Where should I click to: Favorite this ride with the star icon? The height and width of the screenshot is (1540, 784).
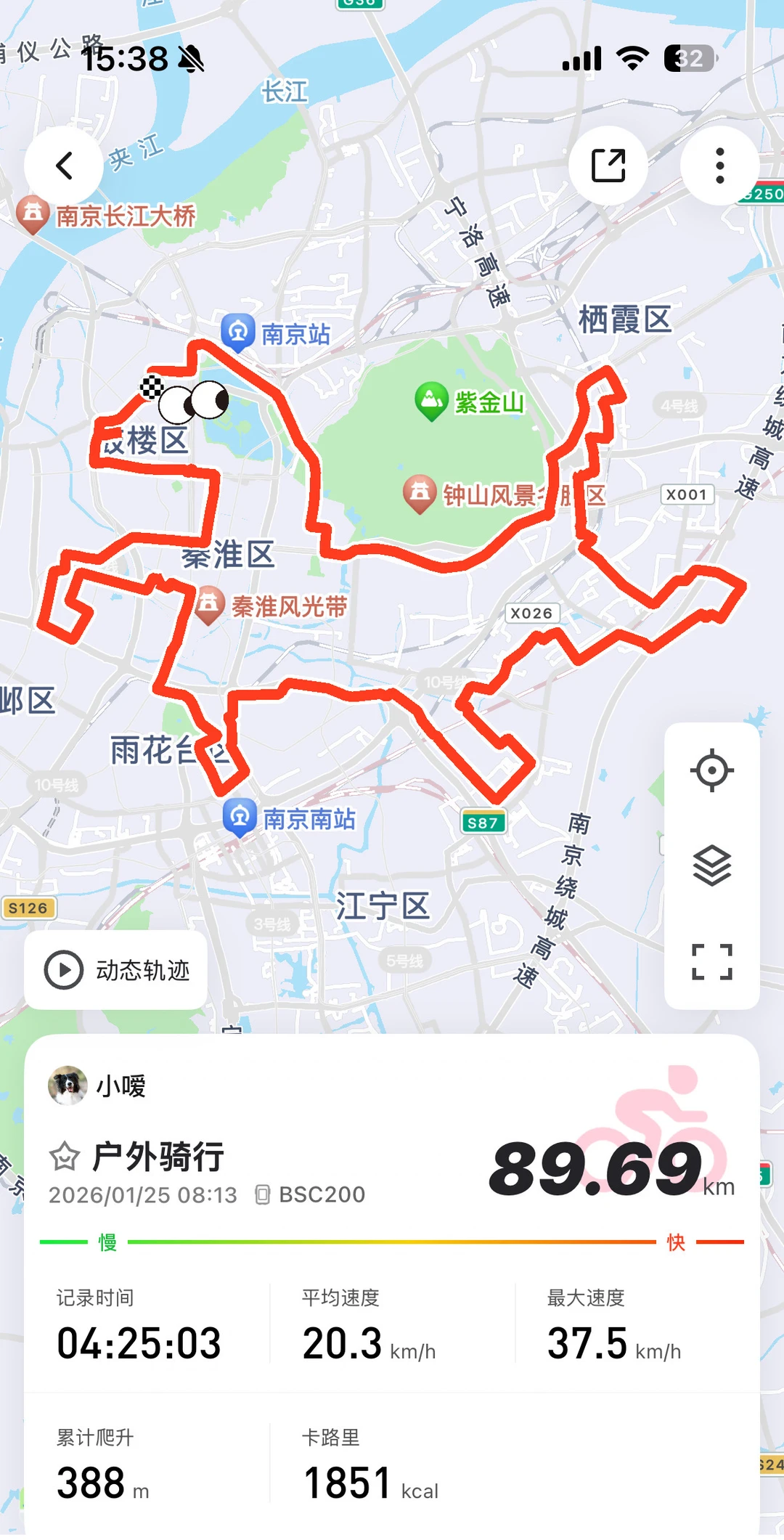tap(64, 1157)
